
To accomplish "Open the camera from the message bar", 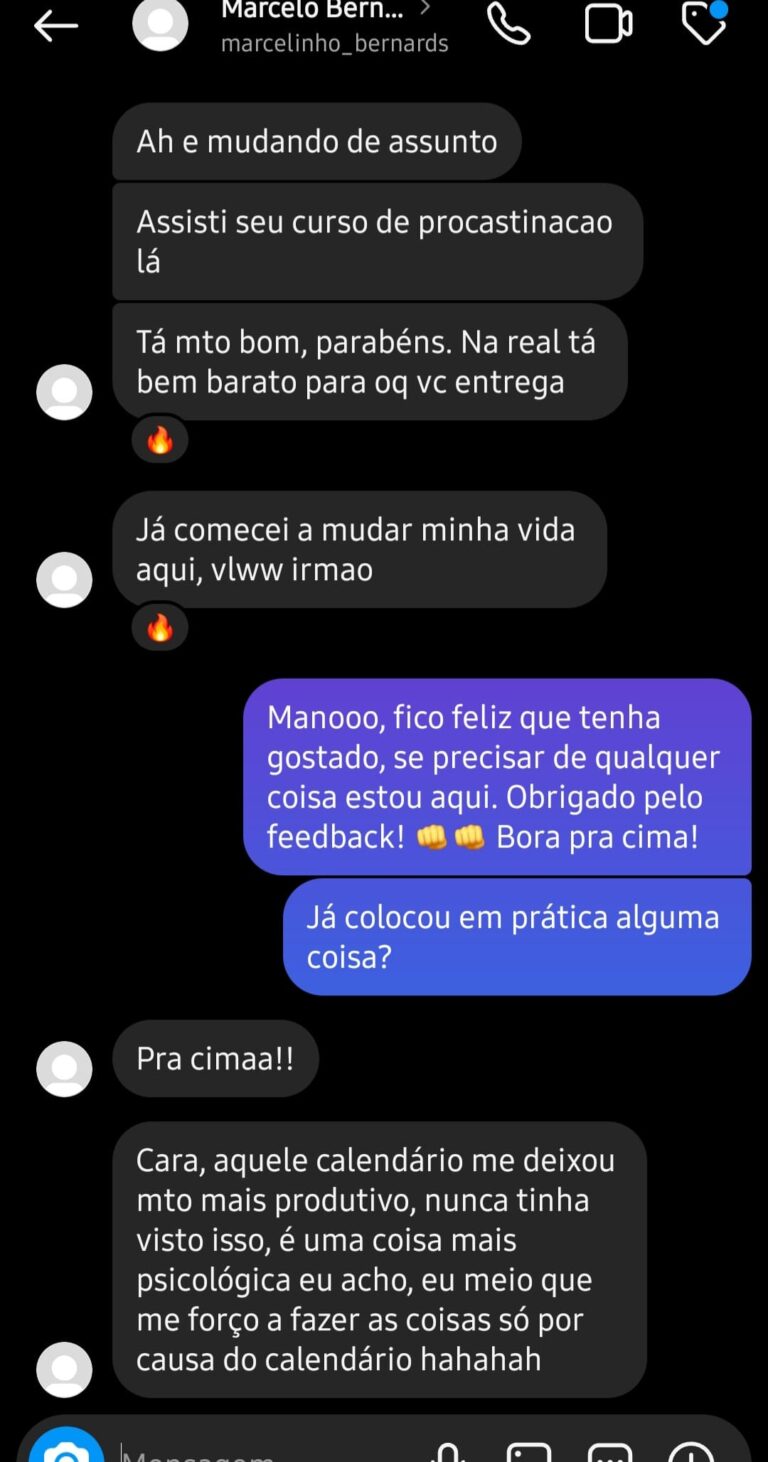I will [66, 1450].
